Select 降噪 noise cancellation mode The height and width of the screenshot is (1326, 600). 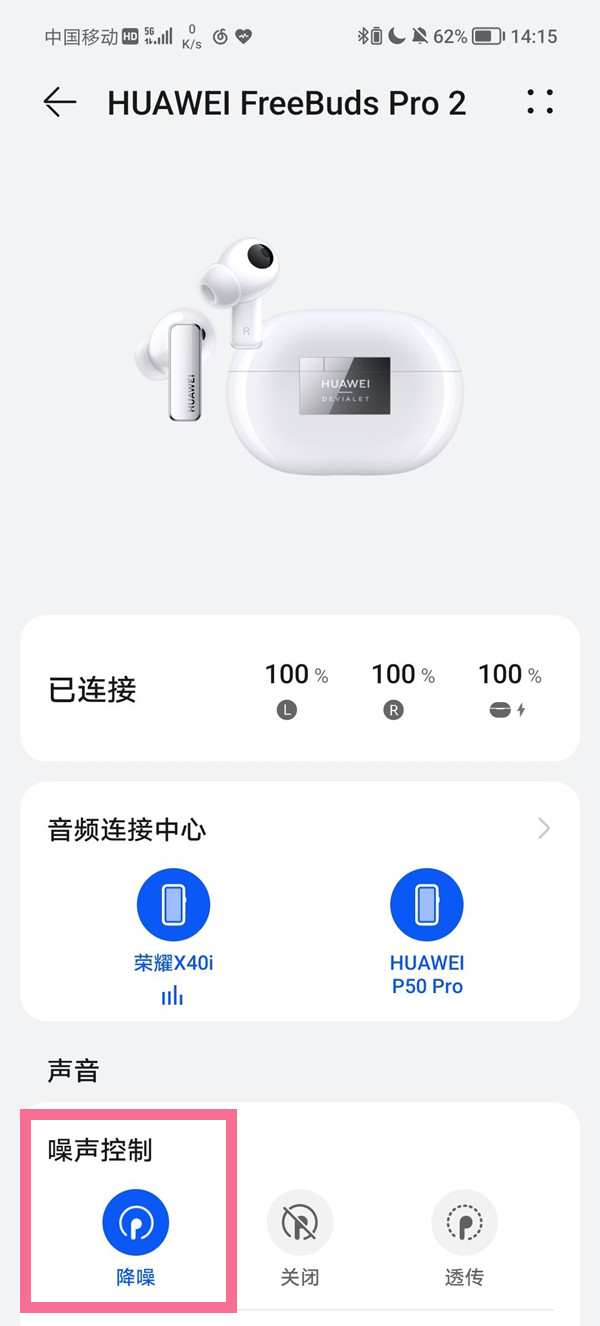coord(135,1222)
